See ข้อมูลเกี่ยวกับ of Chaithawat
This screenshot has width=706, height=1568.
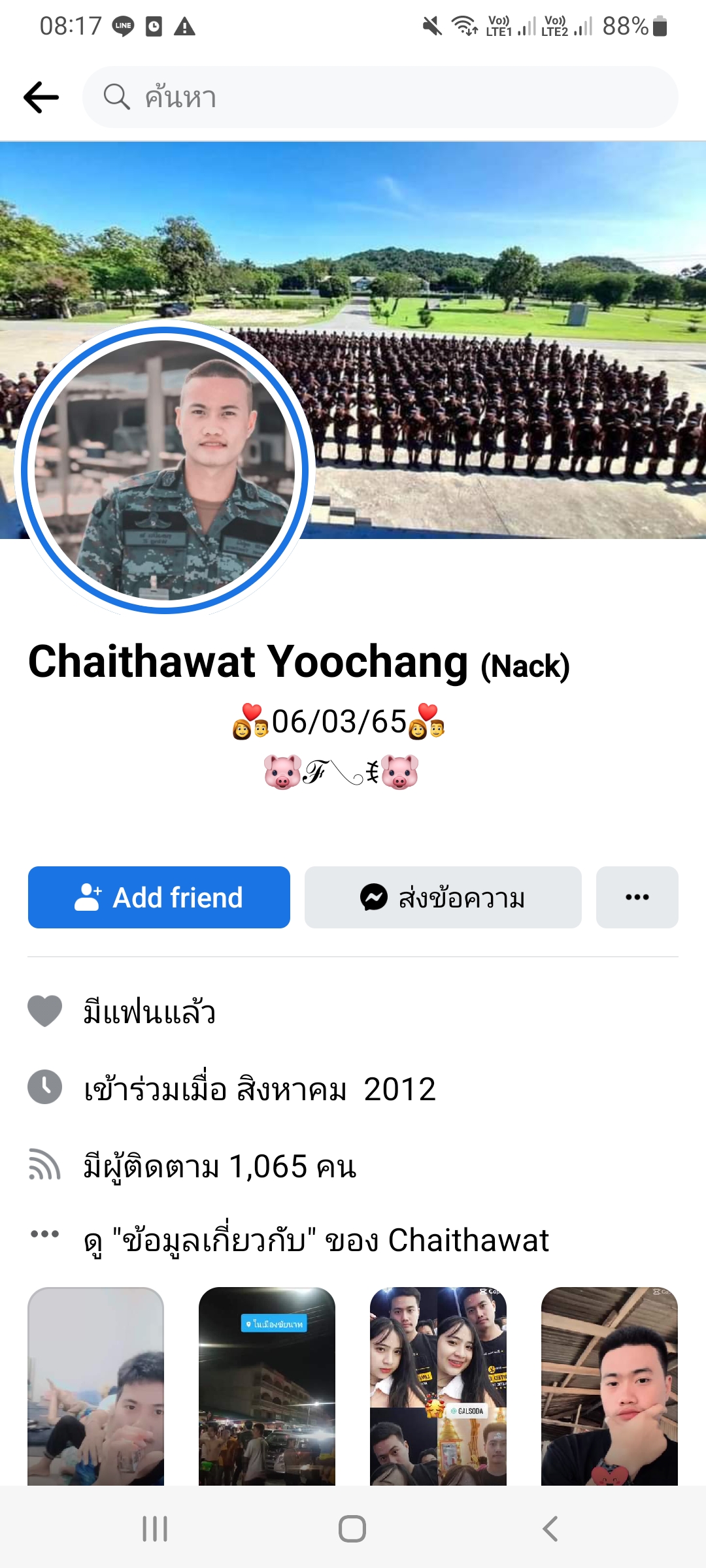pos(316,1239)
